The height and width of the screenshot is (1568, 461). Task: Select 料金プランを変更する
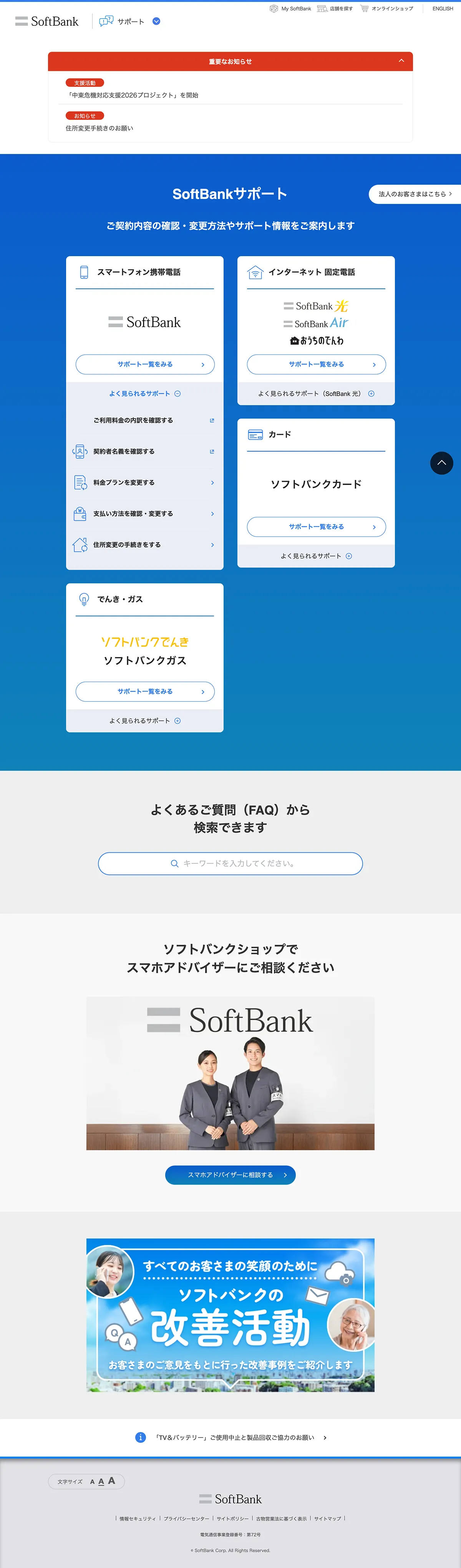(145, 483)
